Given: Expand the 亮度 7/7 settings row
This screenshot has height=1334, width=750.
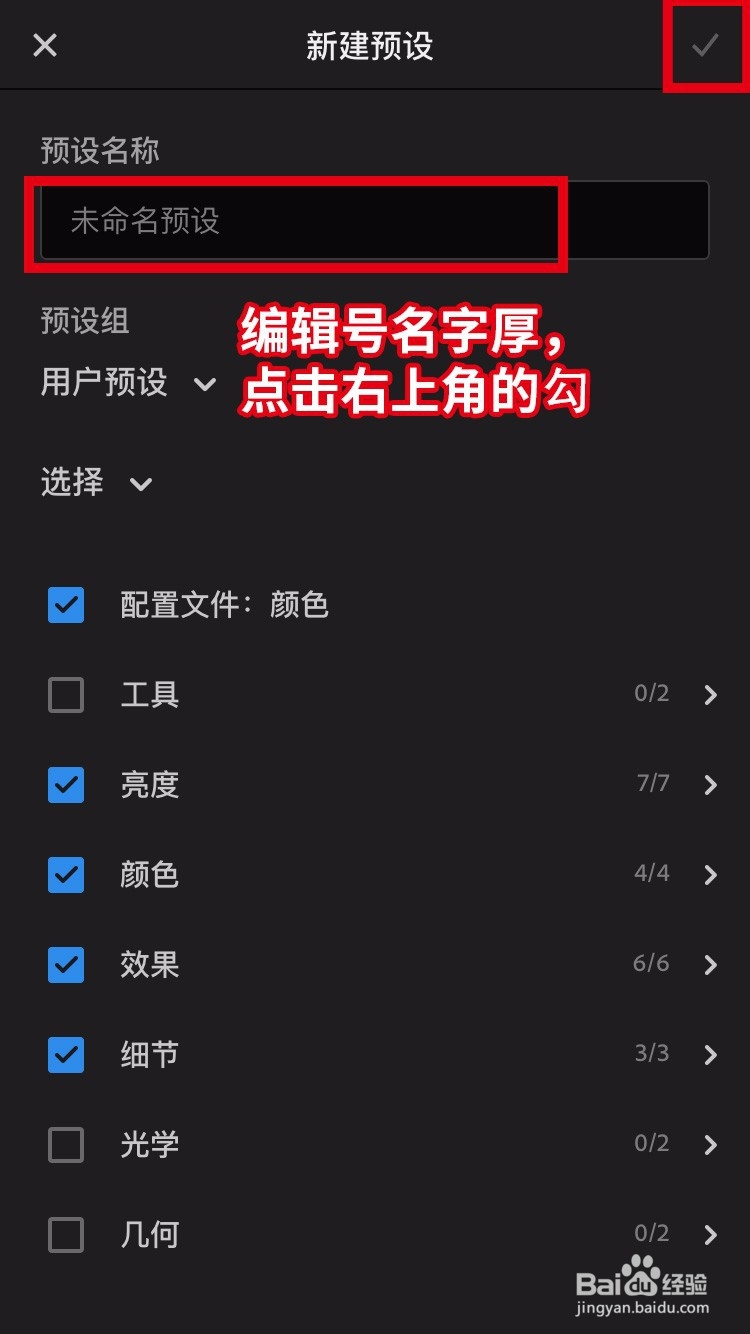Looking at the screenshot, I should [710, 785].
